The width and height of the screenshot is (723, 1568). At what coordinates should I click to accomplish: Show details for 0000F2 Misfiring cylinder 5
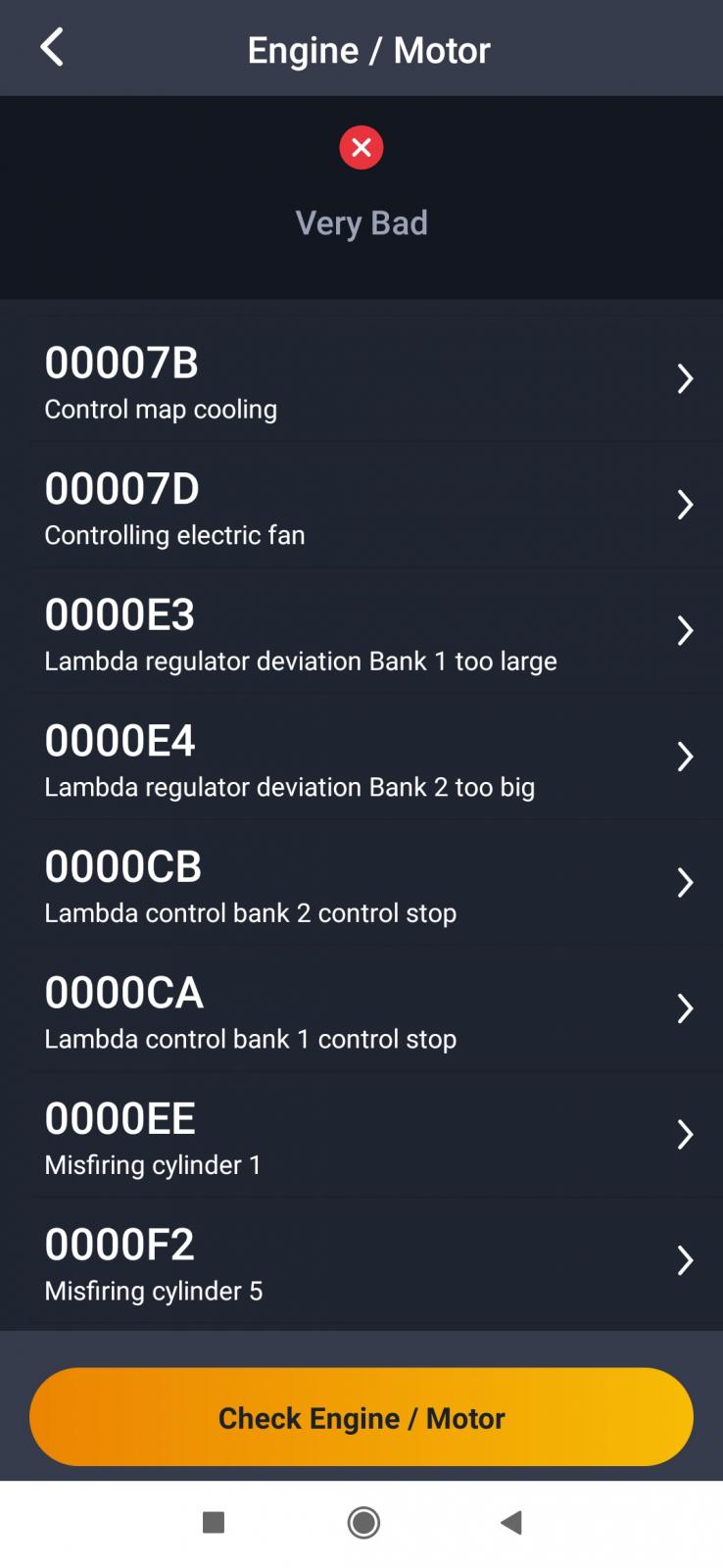pyautogui.click(x=361, y=1262)
